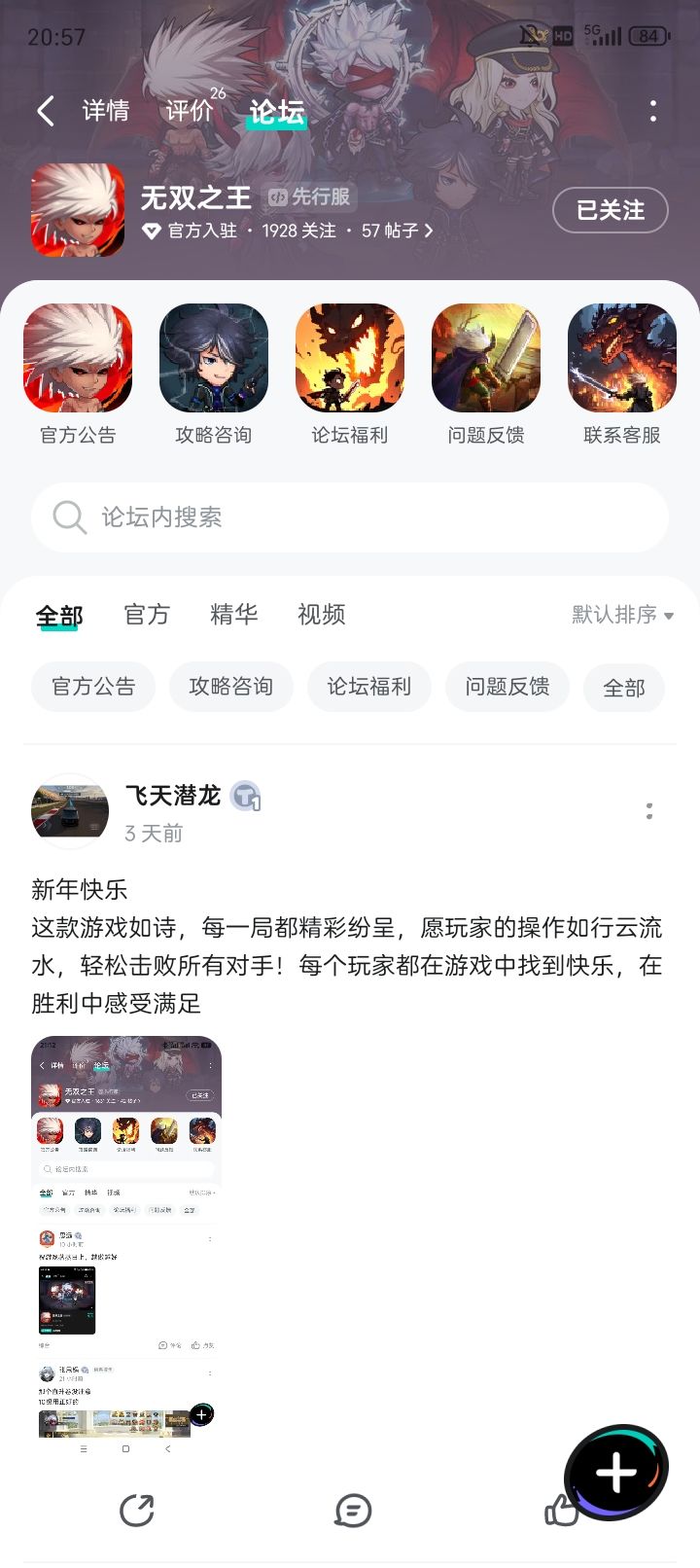Tap the 已关注 follow button

[x=611, y=210]
